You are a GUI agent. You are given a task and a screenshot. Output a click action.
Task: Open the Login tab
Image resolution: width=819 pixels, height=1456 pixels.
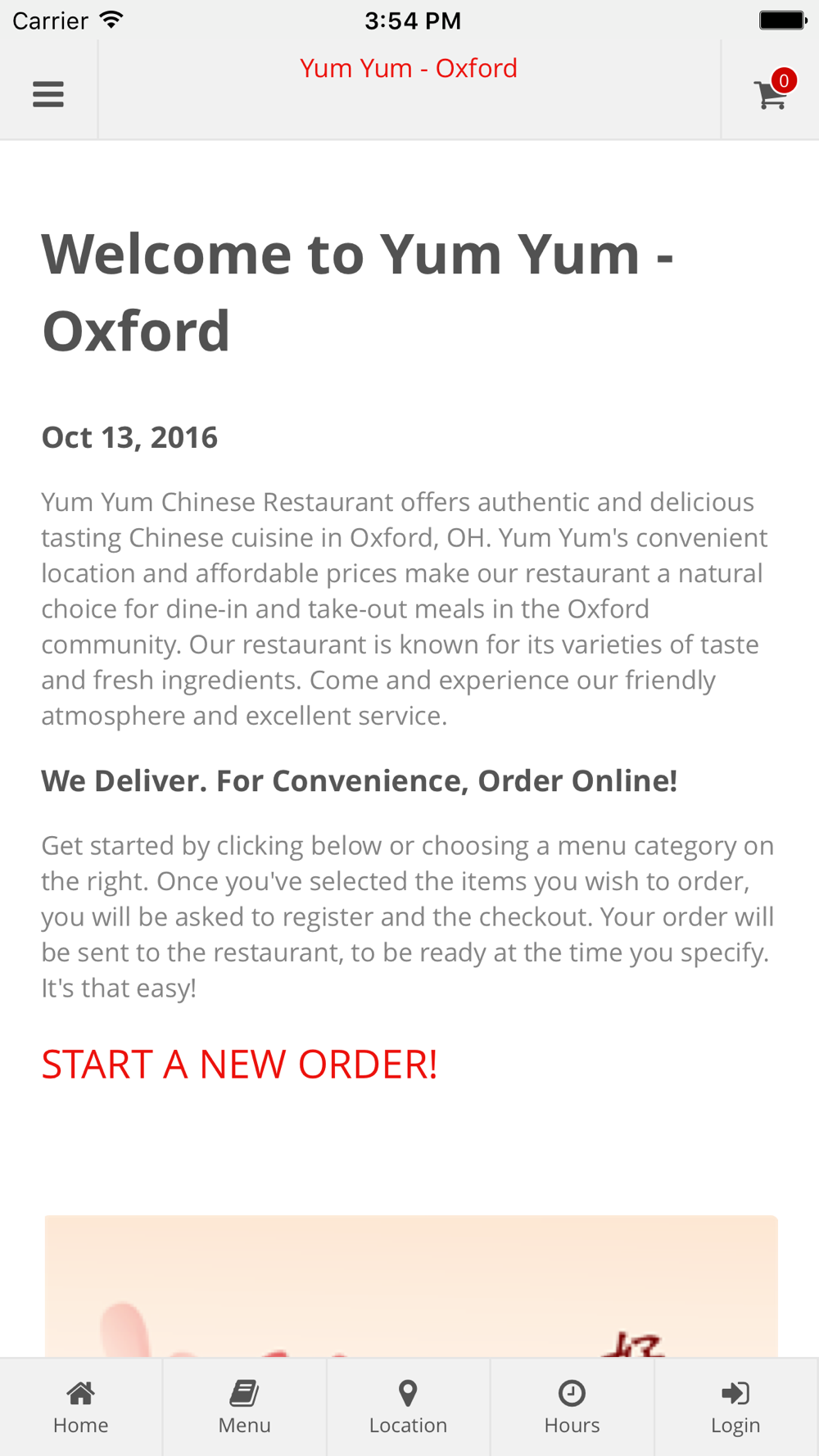[736, 1407]
